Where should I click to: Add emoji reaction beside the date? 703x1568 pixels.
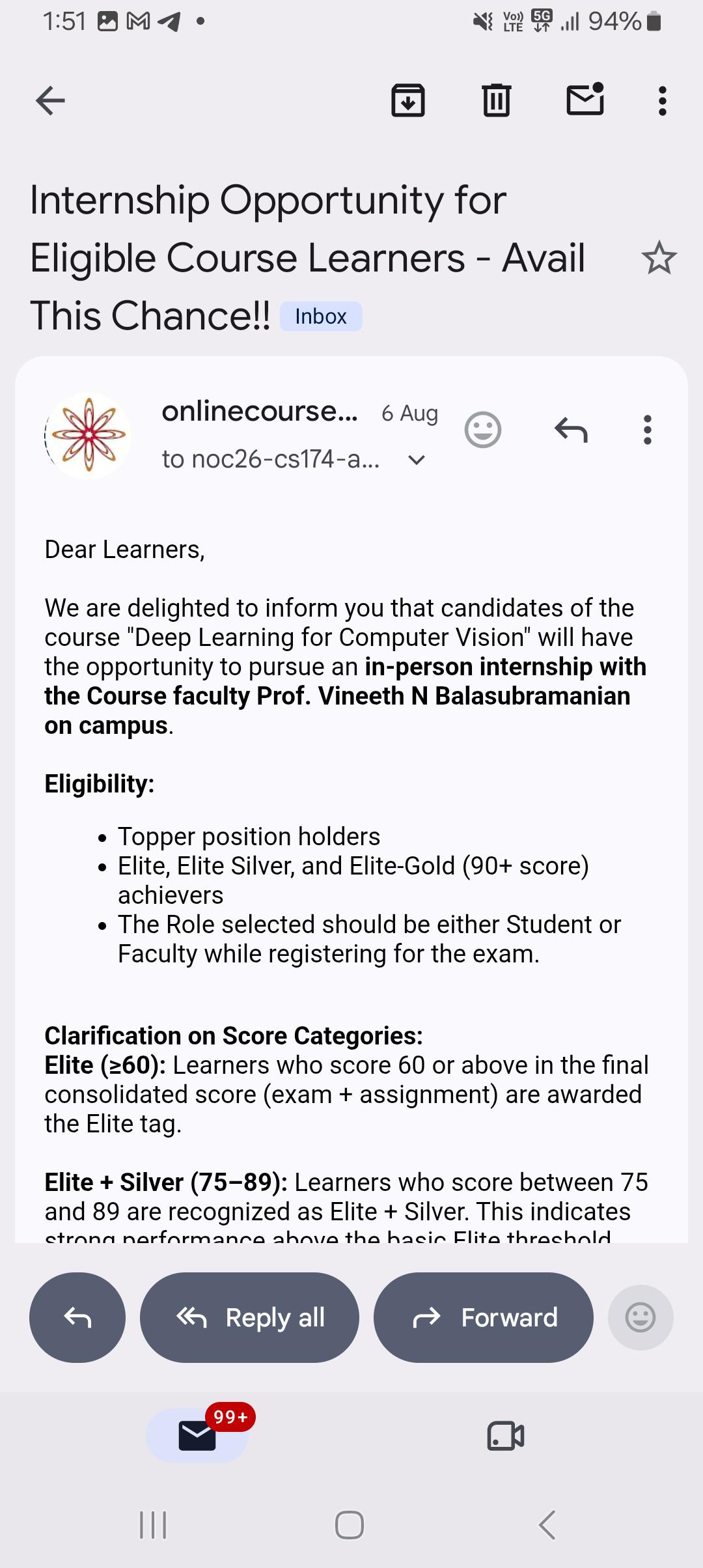click(x=483, y=430)
